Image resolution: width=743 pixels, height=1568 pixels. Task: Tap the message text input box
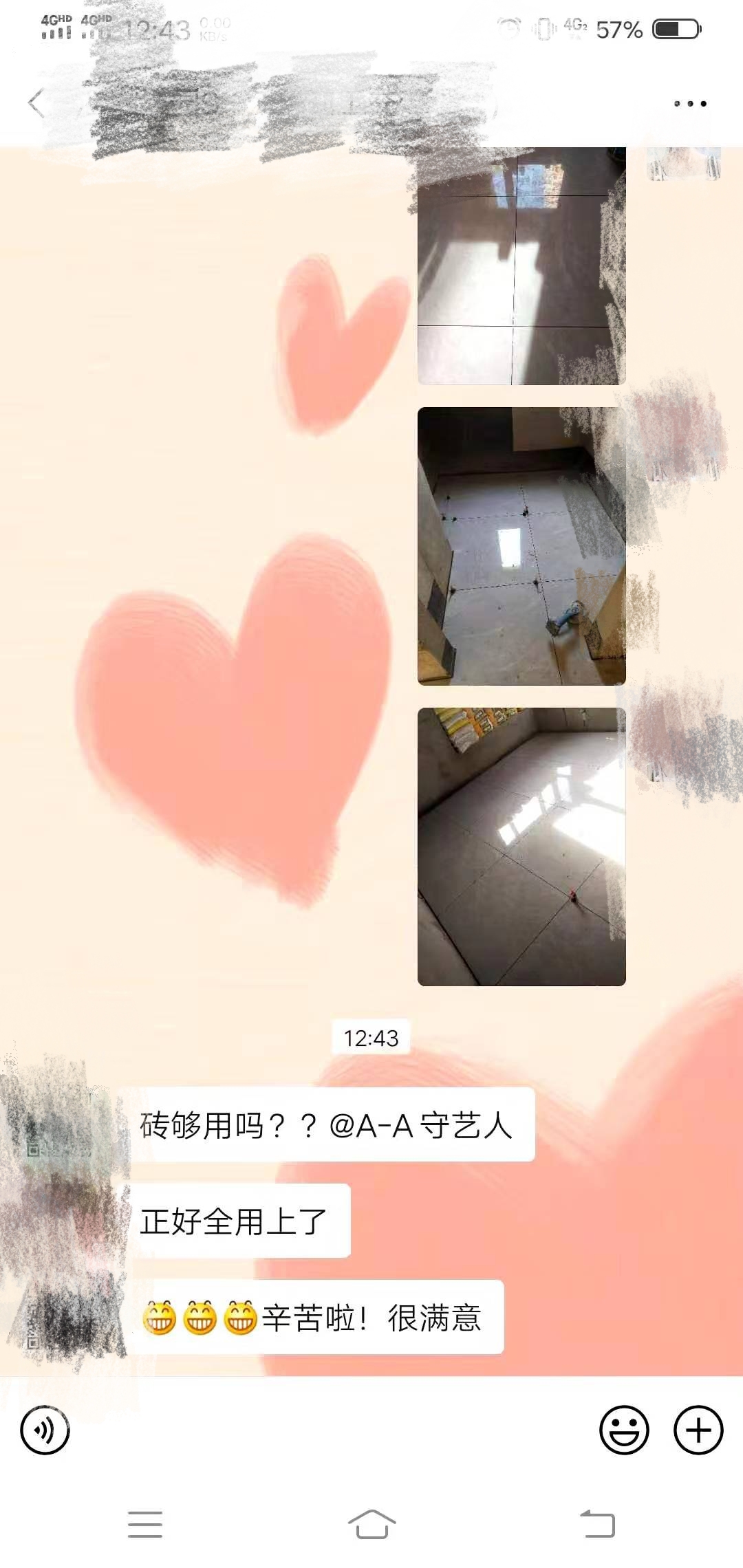[334, 1430]
